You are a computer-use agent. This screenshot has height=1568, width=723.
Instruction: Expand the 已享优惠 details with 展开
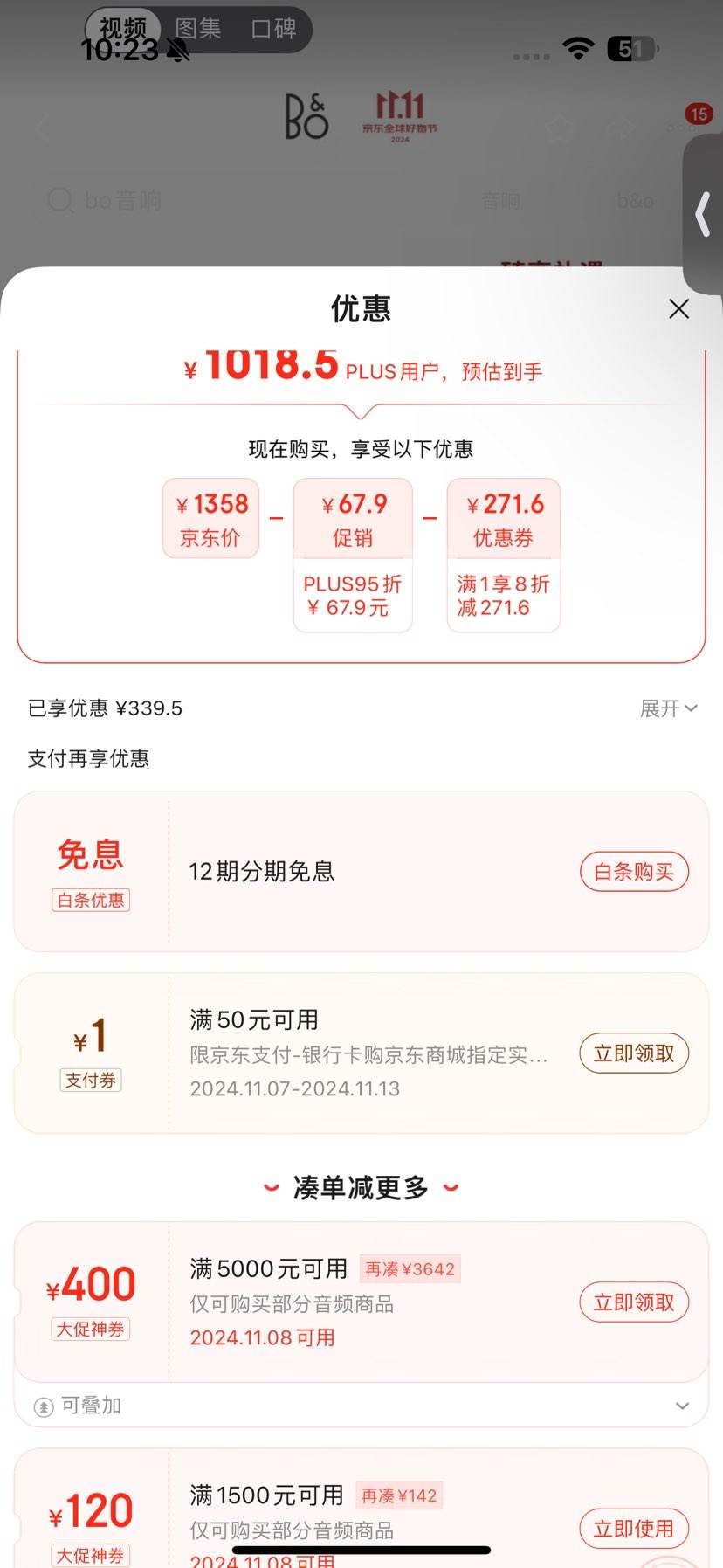[669, 708]
